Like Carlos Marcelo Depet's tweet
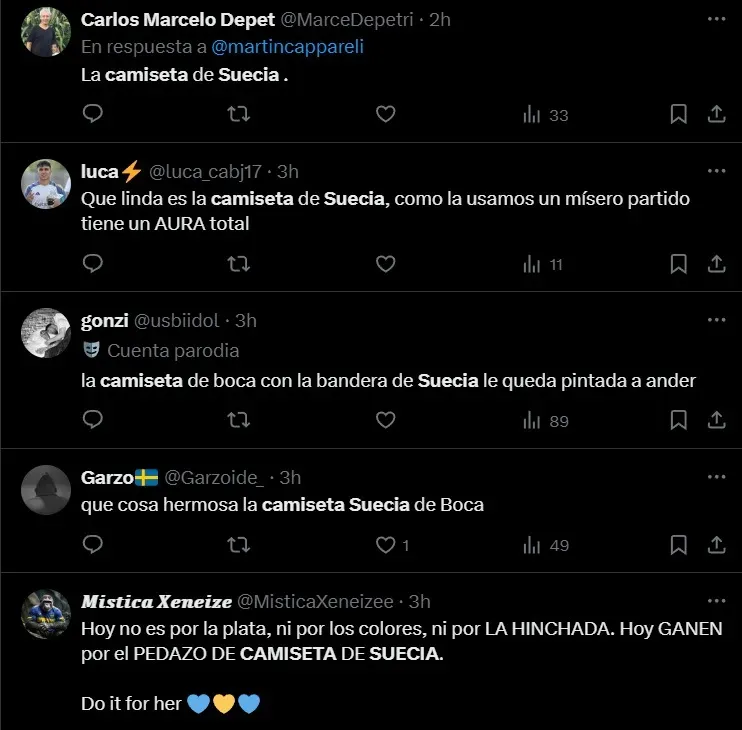 click(385, 115)
